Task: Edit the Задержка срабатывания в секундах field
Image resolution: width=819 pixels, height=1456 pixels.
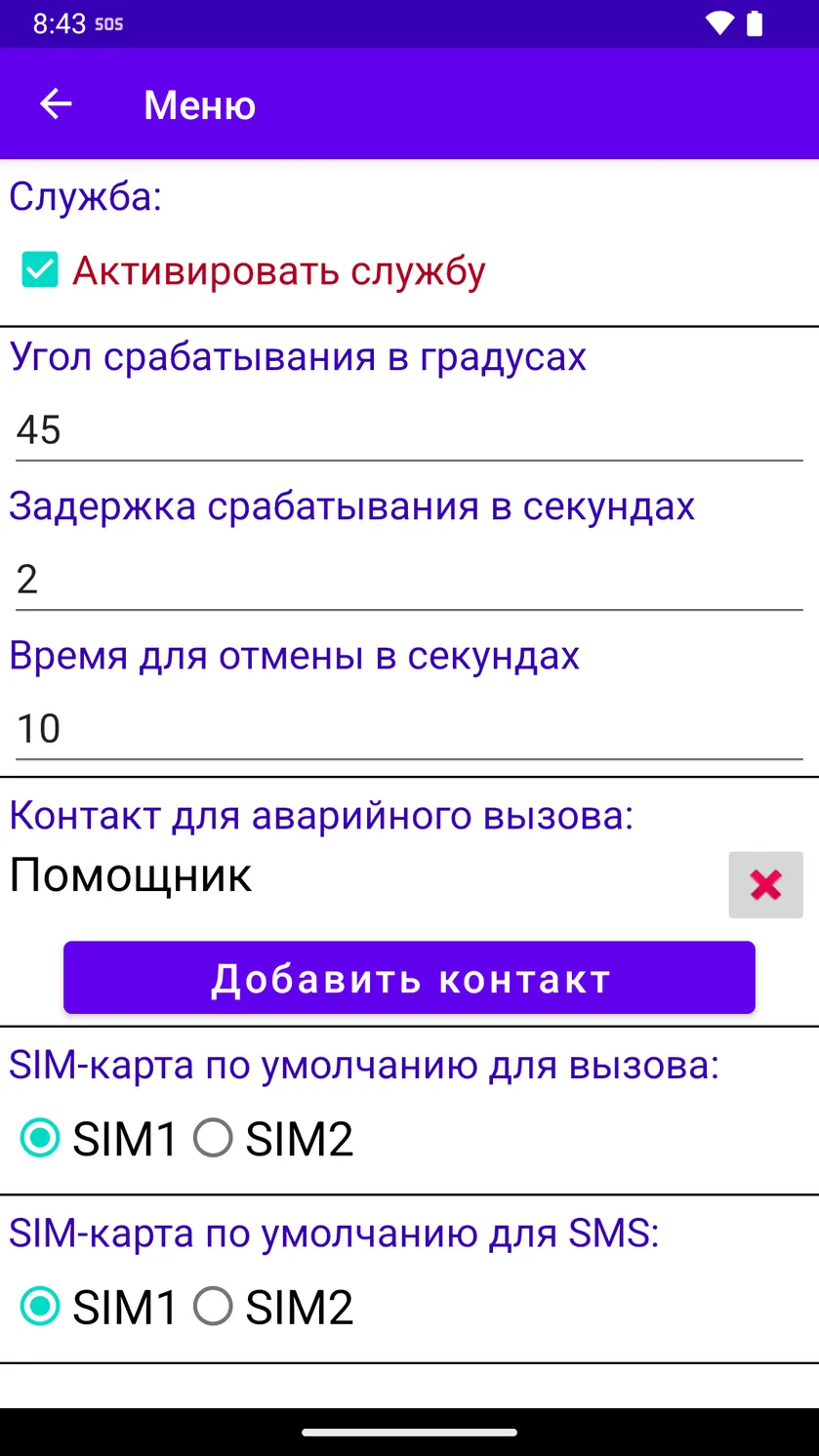Action: tap(409, 580)
